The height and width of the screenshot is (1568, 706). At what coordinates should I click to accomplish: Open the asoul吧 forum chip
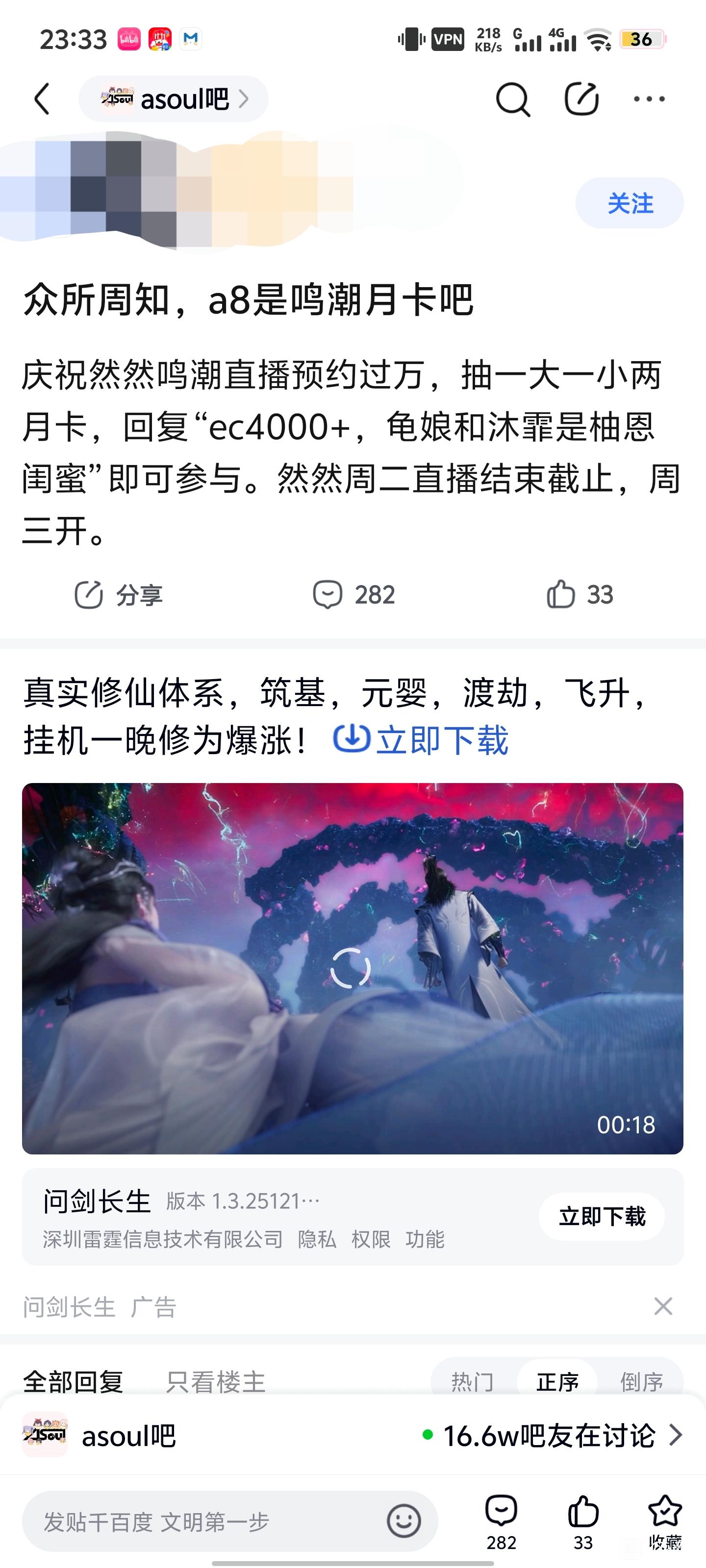click(174, 99)
